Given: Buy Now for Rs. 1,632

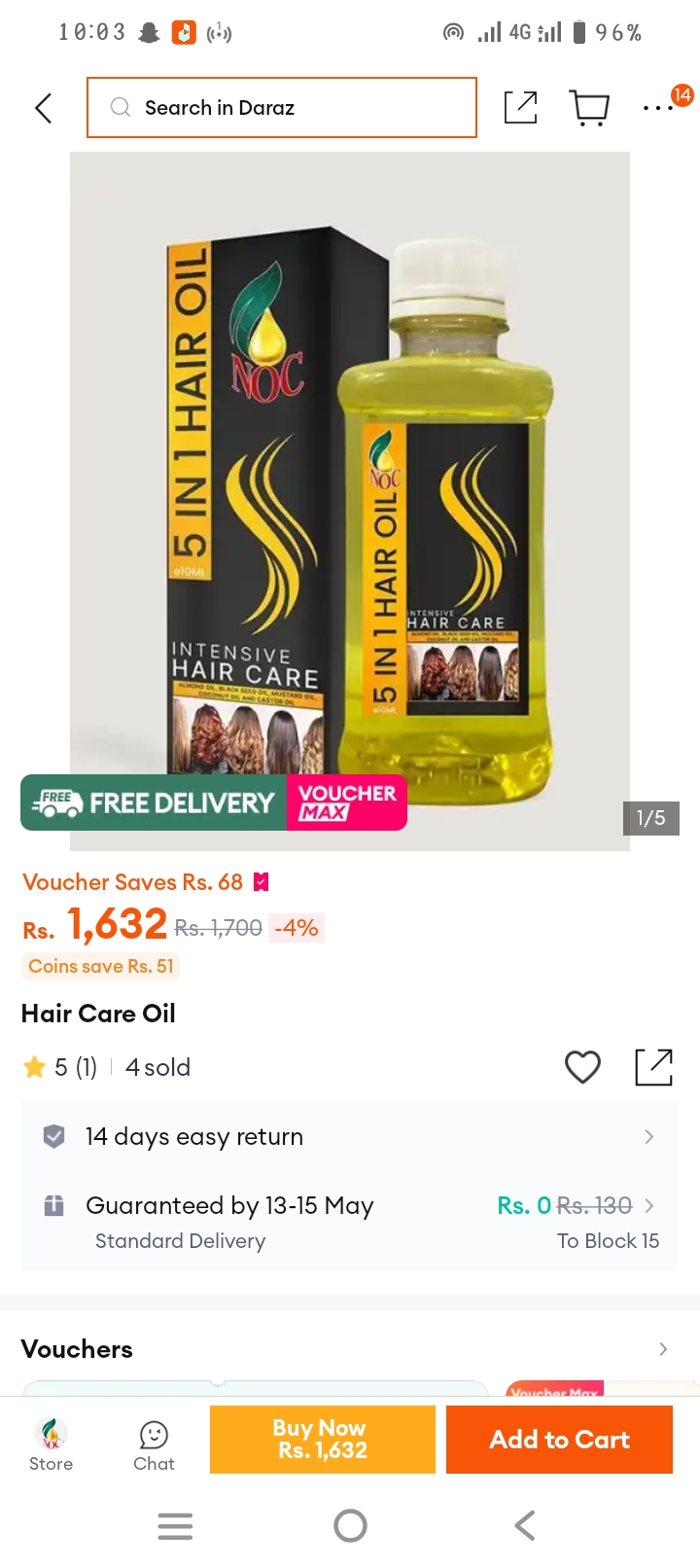Looking at the screenshot, I should coord(323,1440).
